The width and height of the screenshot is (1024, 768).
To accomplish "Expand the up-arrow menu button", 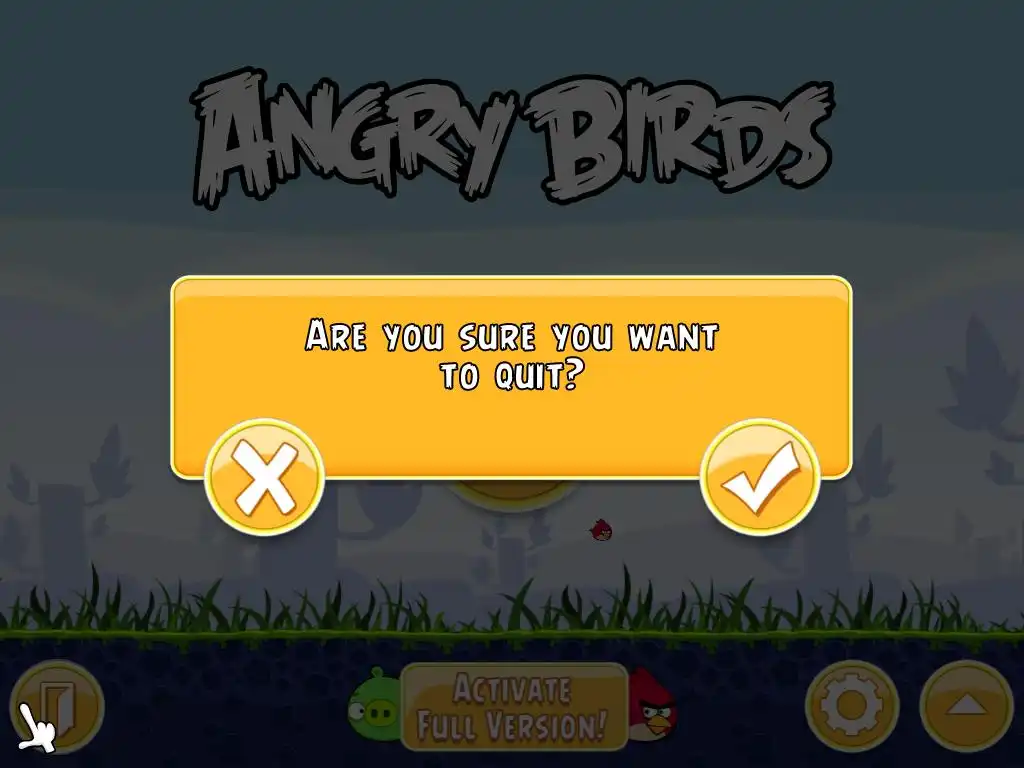I will (965, 706).
